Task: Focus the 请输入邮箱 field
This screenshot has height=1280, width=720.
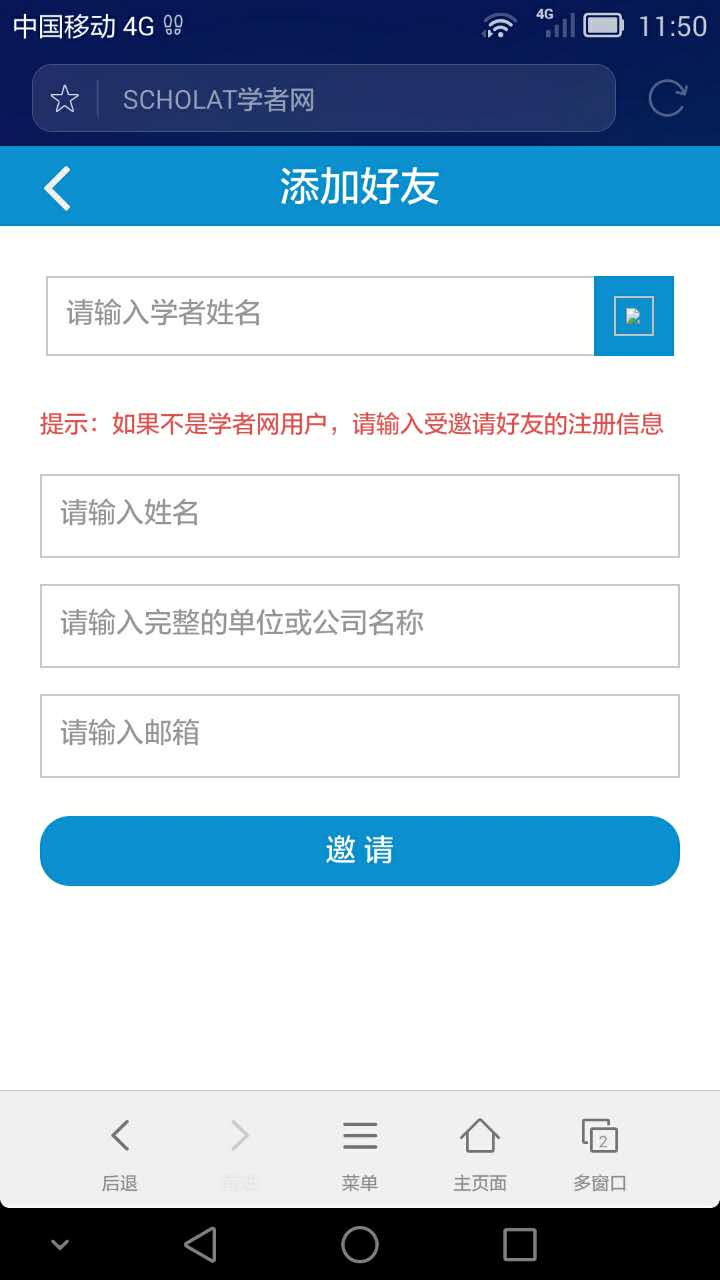Action: [359, 735]
